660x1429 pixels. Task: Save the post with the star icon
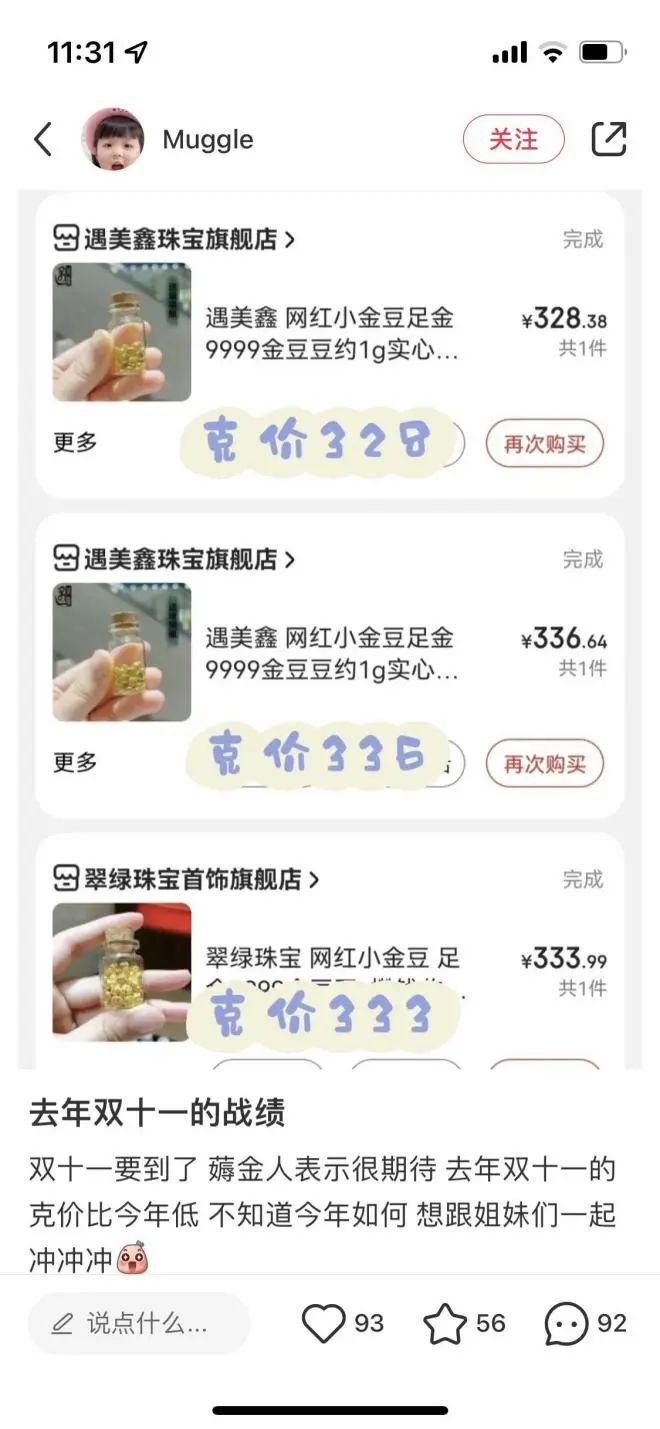point(445,1324)
